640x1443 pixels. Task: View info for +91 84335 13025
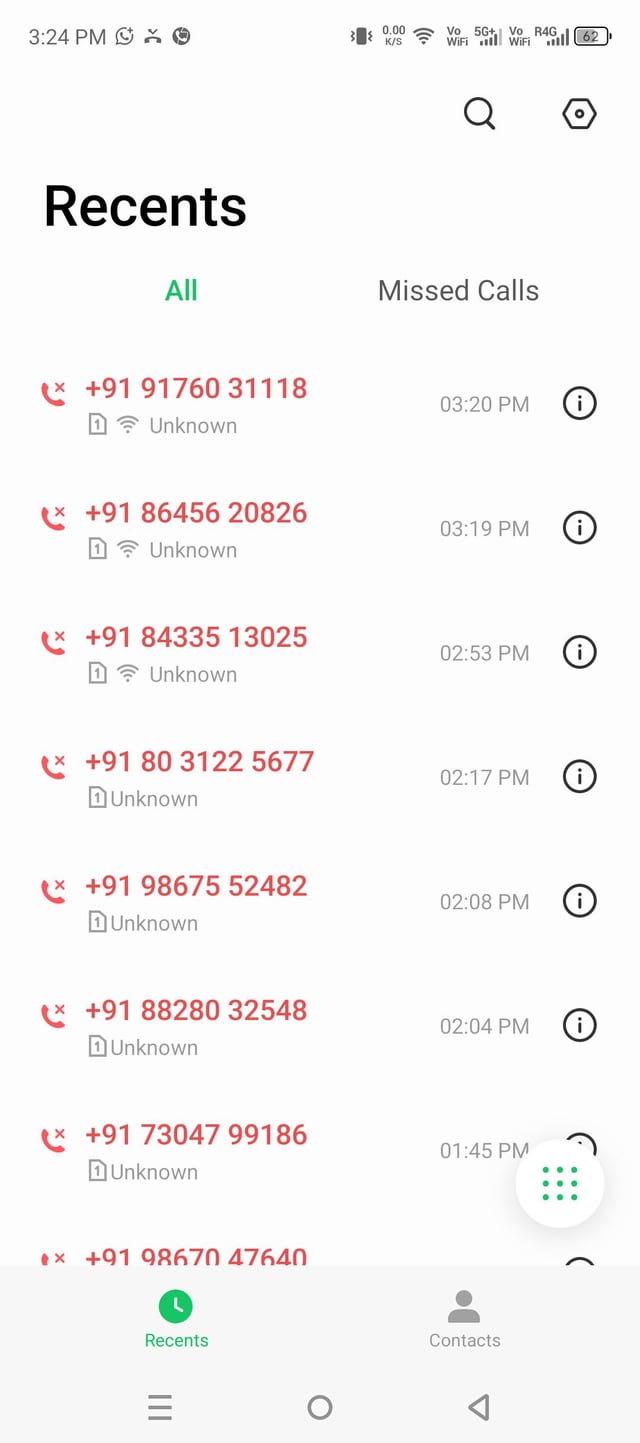(x=580, y=652)
